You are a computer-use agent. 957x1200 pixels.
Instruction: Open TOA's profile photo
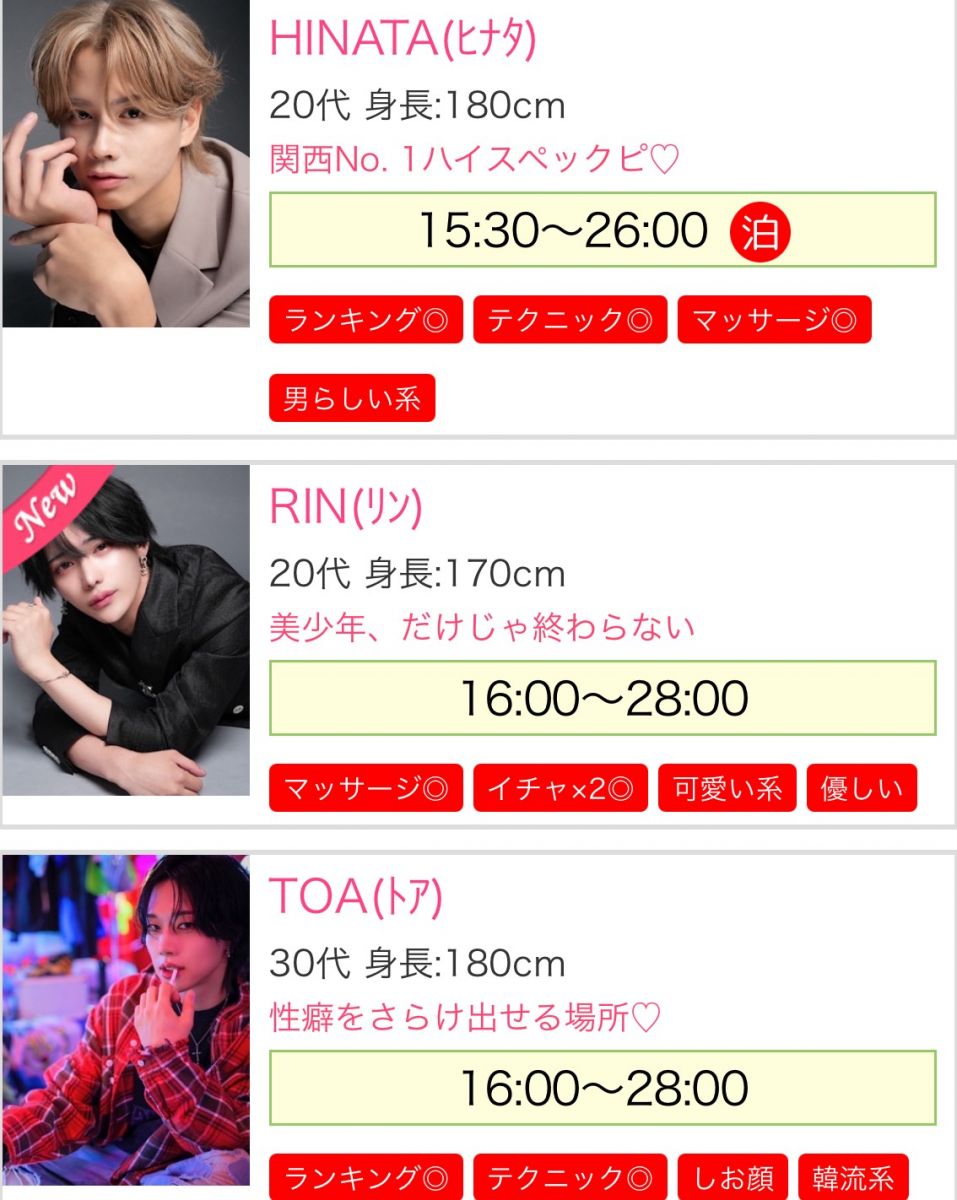point(126,1020)
